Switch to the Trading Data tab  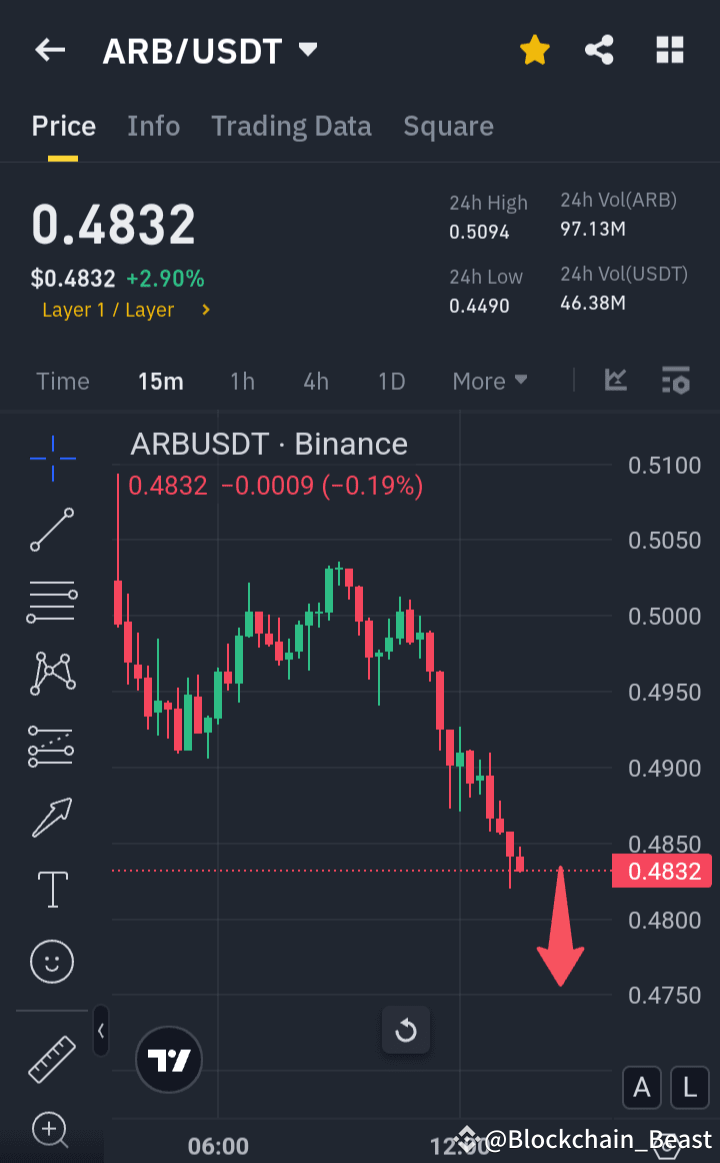click(x=291, y=126)
